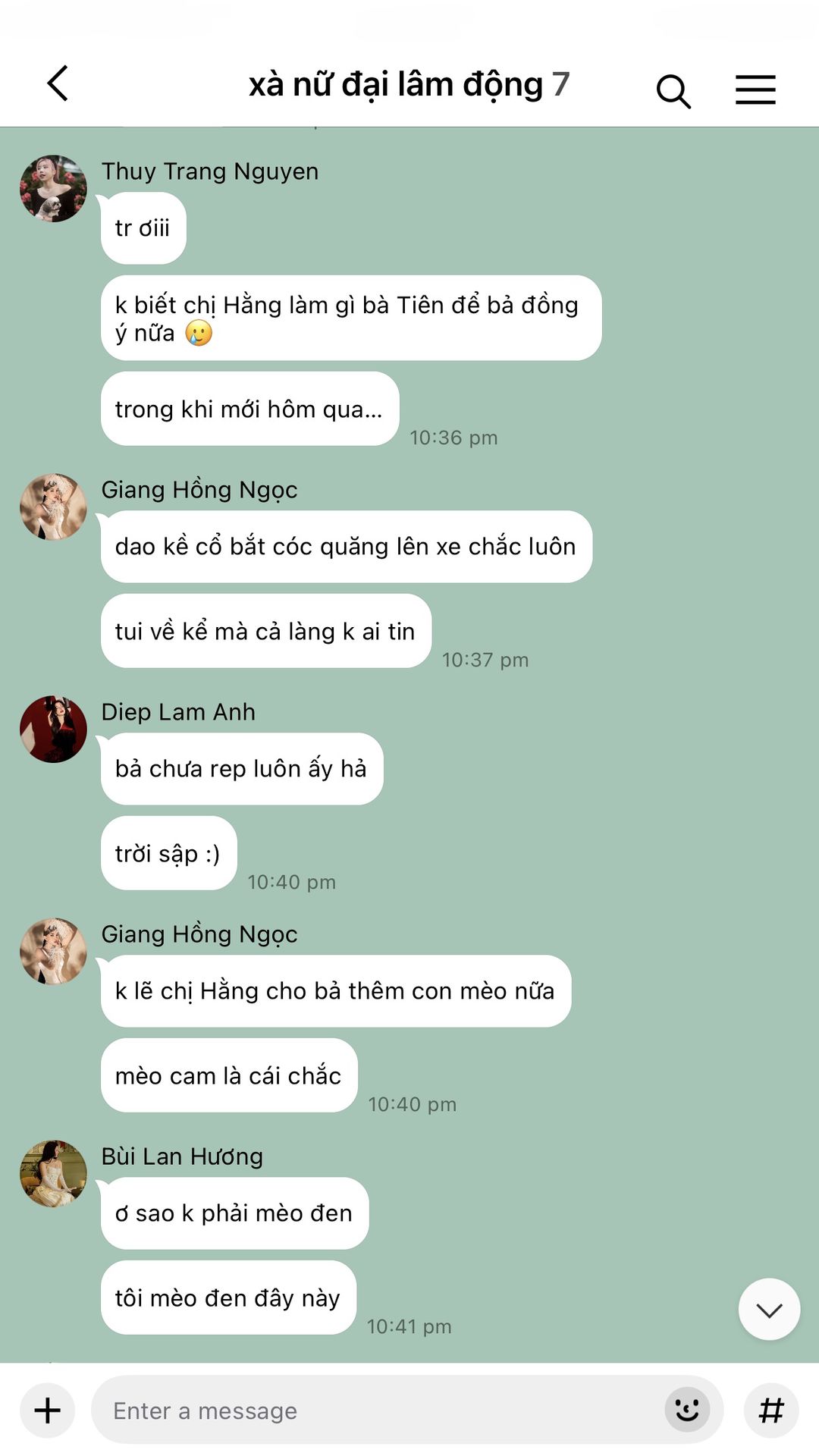View Bùi Lan Hương's profile avatar
The width and height of the screenshot is (819, 1456).
(x=53, y=1174)
